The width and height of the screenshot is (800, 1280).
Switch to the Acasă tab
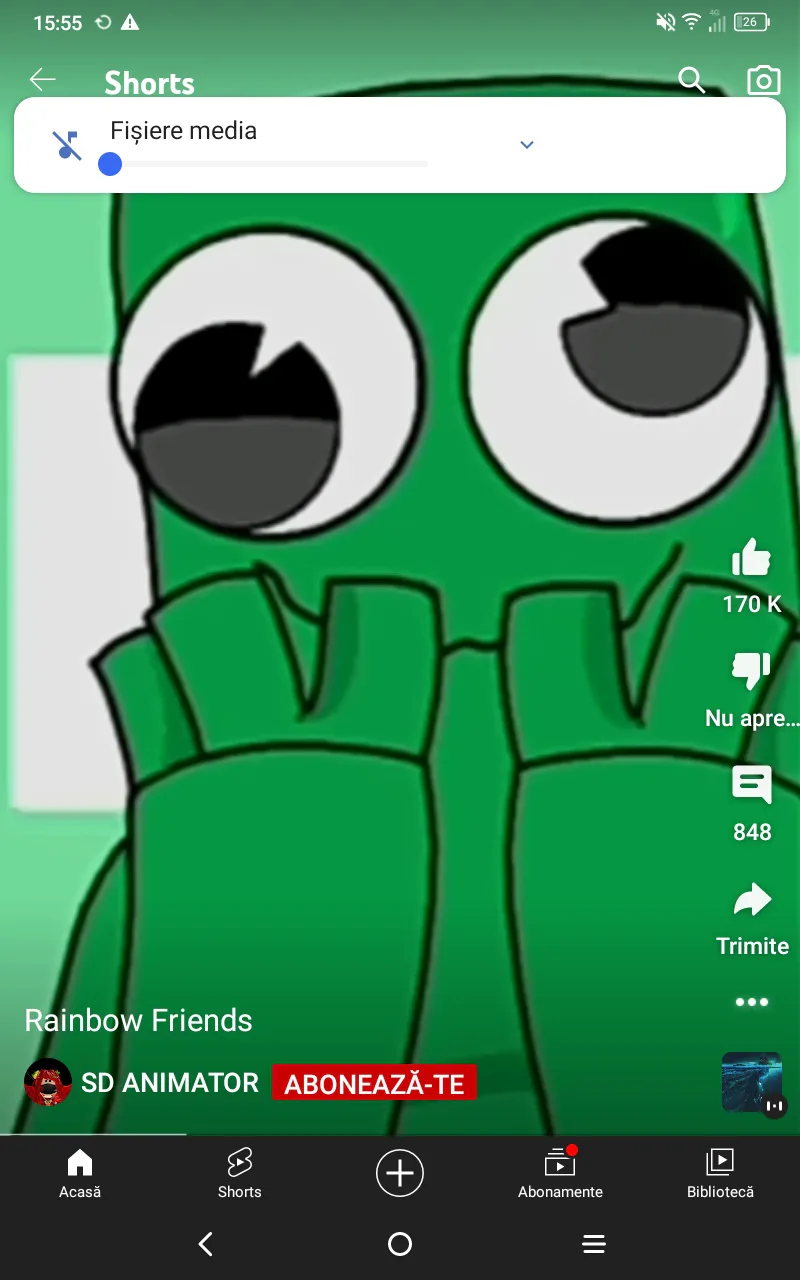(80, 1173)
